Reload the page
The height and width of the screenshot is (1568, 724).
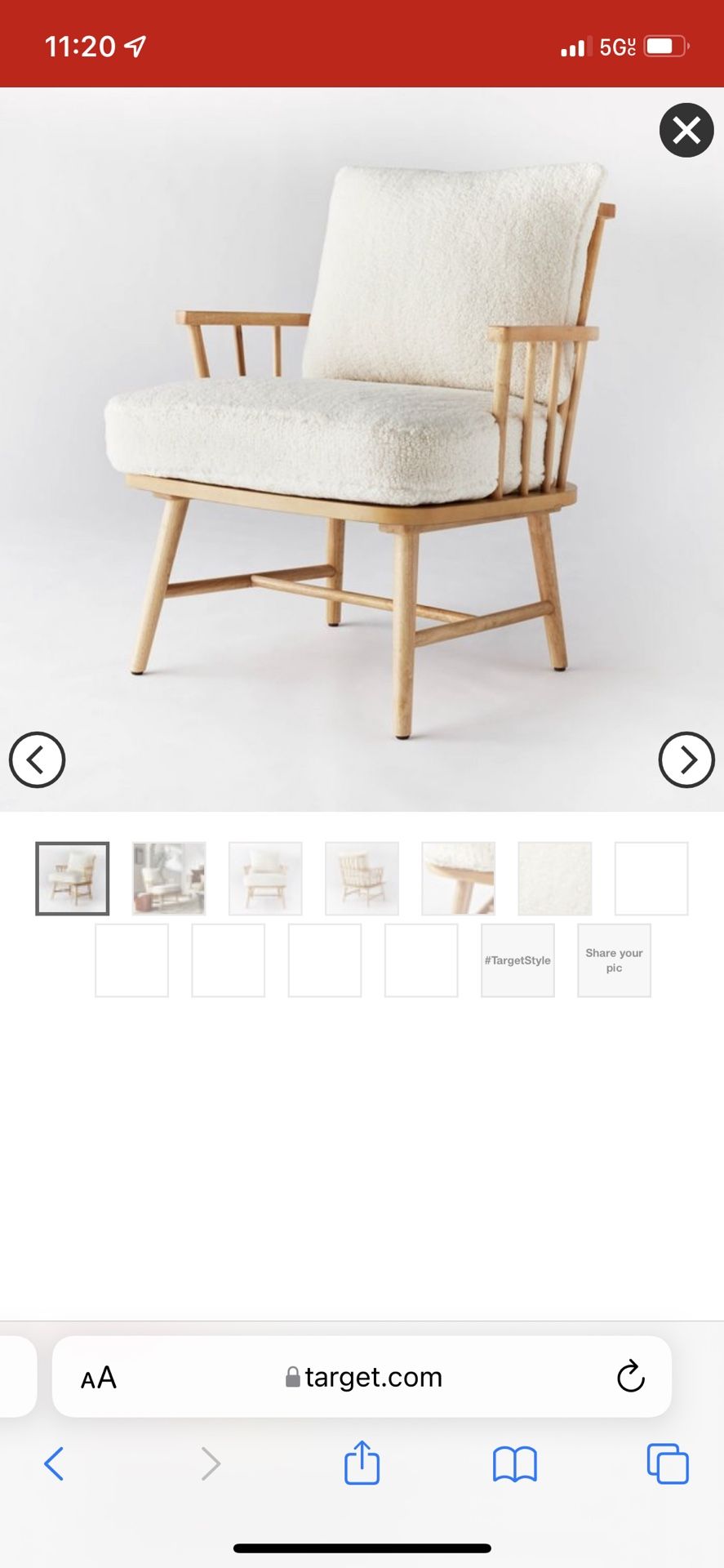(x=630, y=1377)
